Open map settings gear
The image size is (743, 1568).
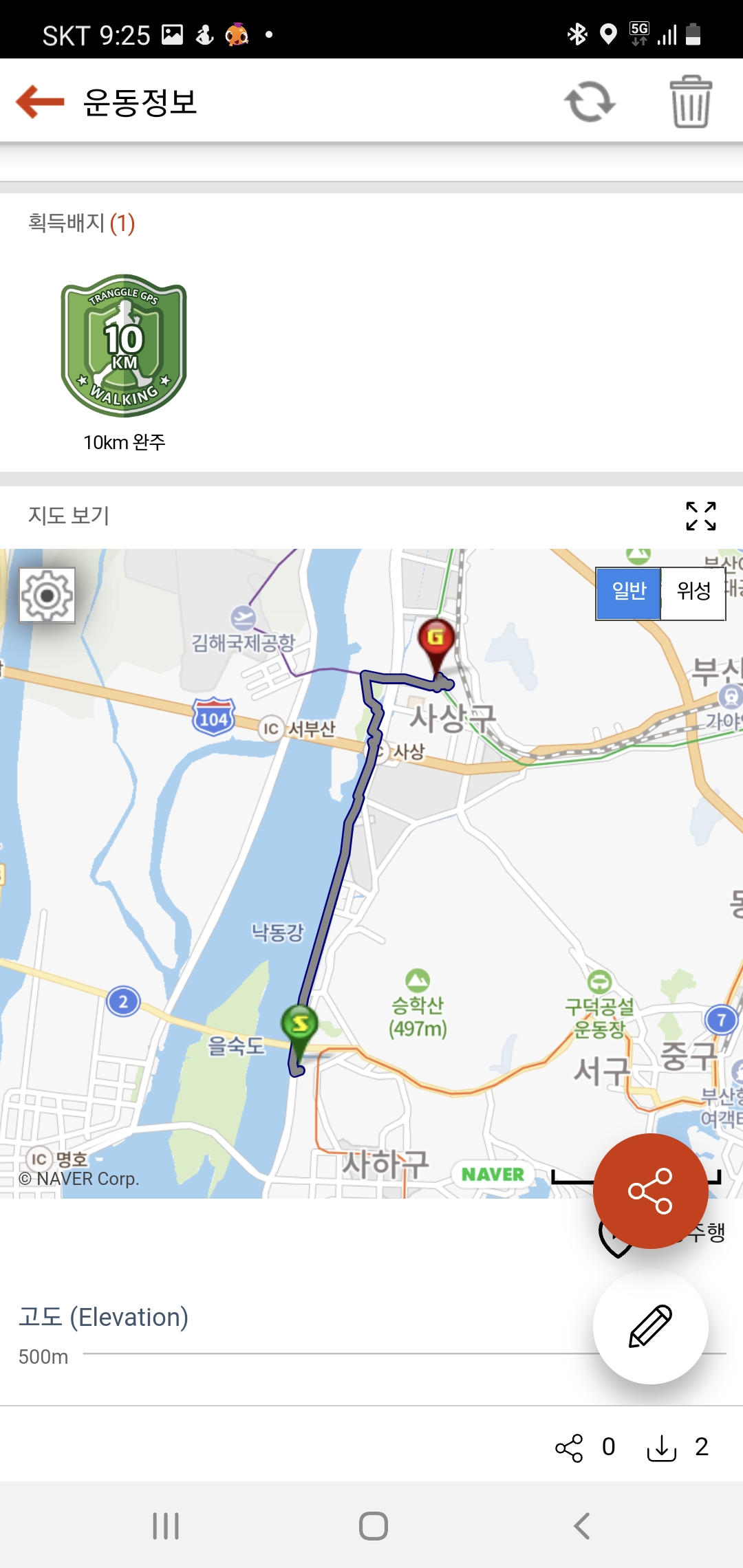pos(47,596)
